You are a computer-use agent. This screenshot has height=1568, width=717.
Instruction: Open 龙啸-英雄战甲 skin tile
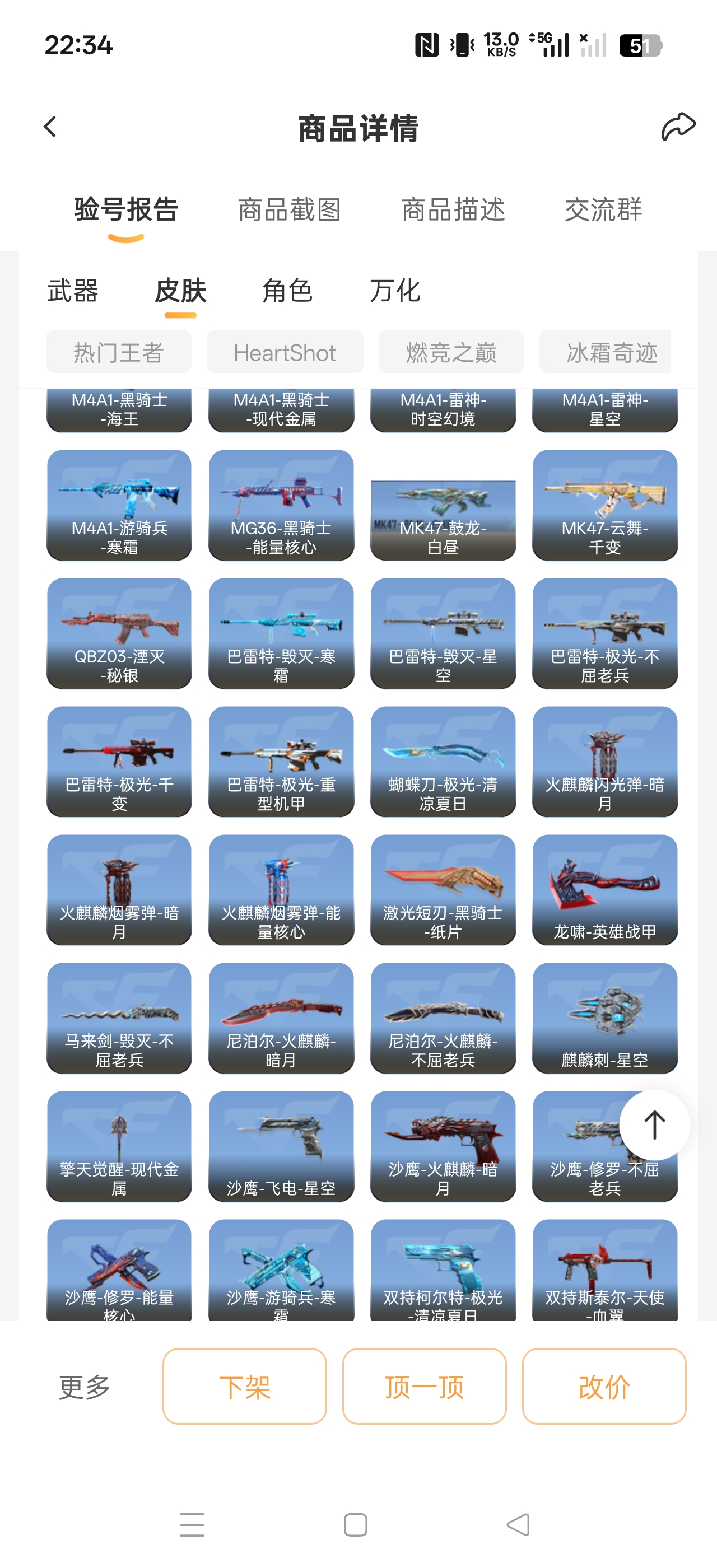pyautogui.click(x=605, y=890)
